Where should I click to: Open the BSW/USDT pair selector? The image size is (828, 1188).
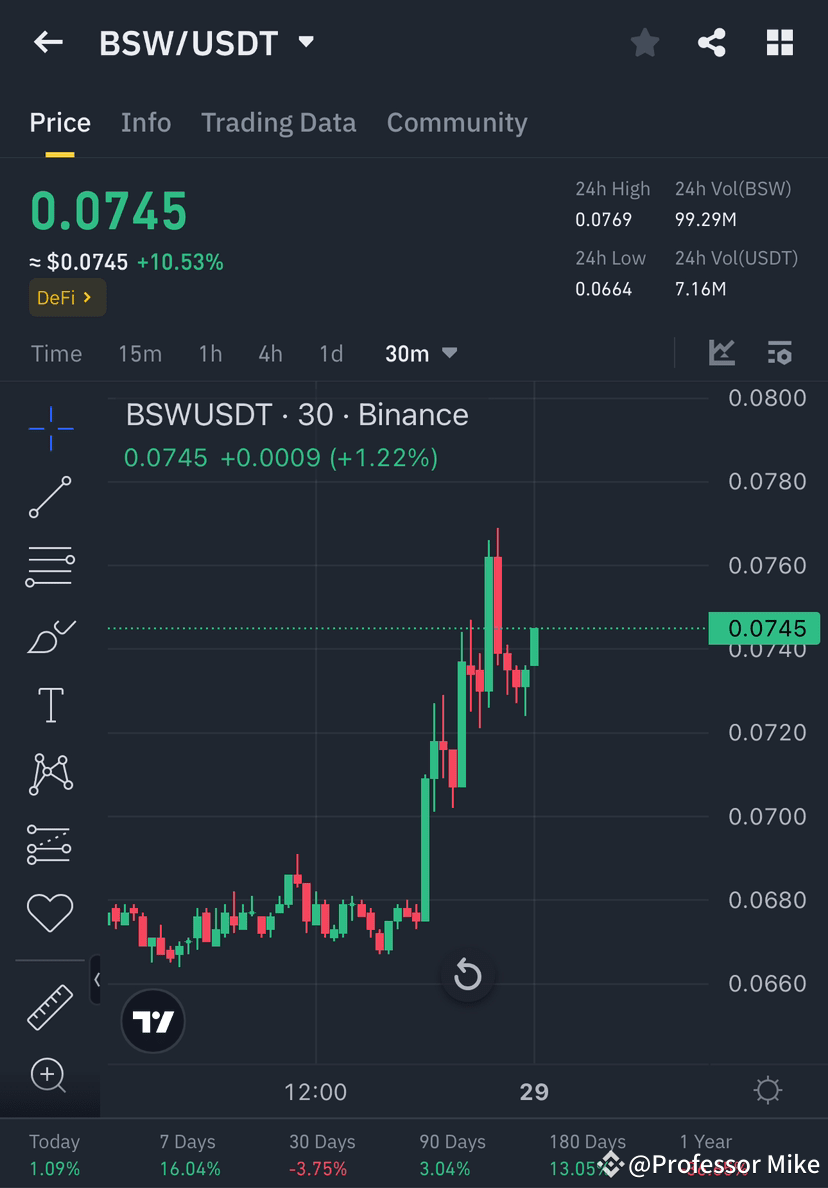[305, 42]
